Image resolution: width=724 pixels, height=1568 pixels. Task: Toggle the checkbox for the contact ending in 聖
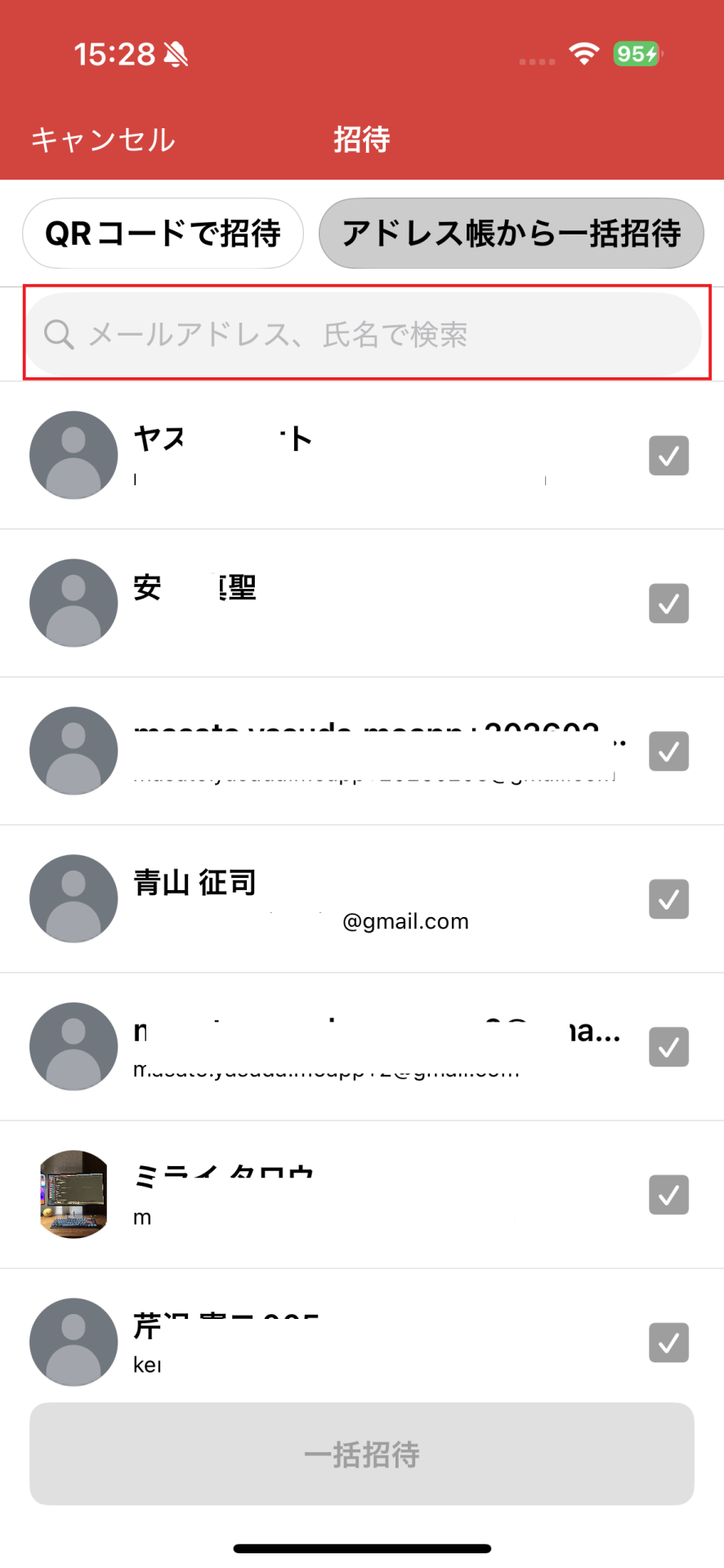[669, 604]
